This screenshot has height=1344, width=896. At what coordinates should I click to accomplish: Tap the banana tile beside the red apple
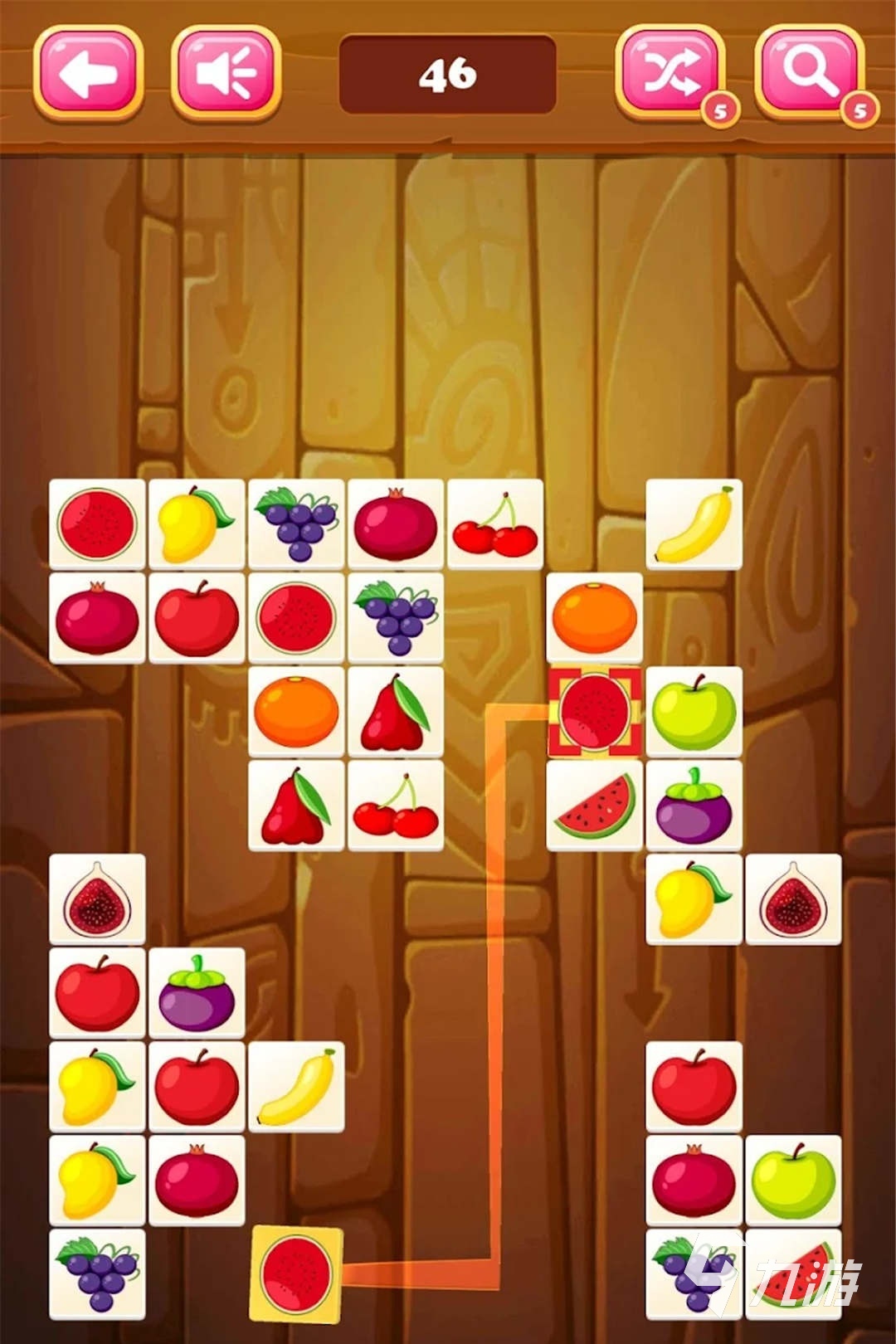click(x=296, y=1087)
